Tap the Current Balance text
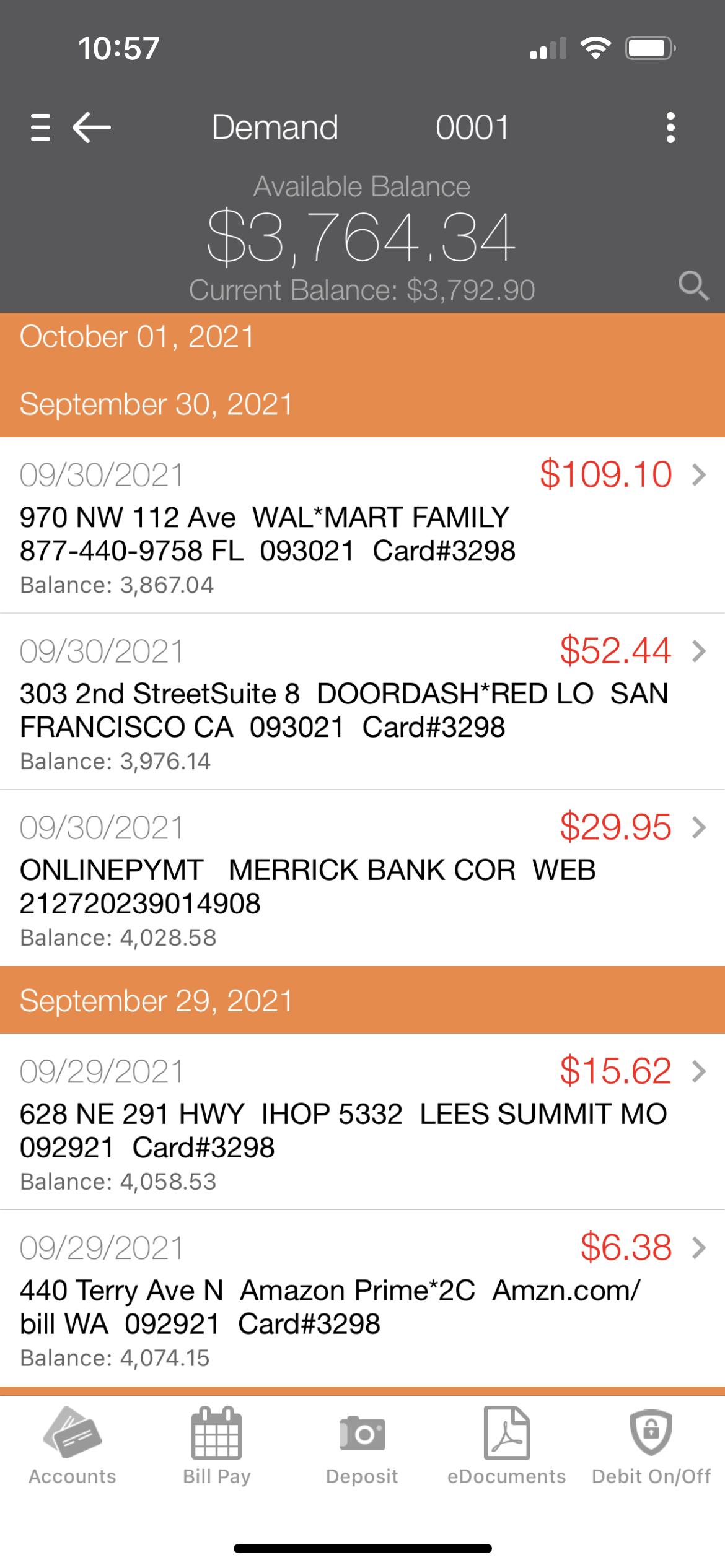This screenshot has height=1568, width=725. [362, 289]
